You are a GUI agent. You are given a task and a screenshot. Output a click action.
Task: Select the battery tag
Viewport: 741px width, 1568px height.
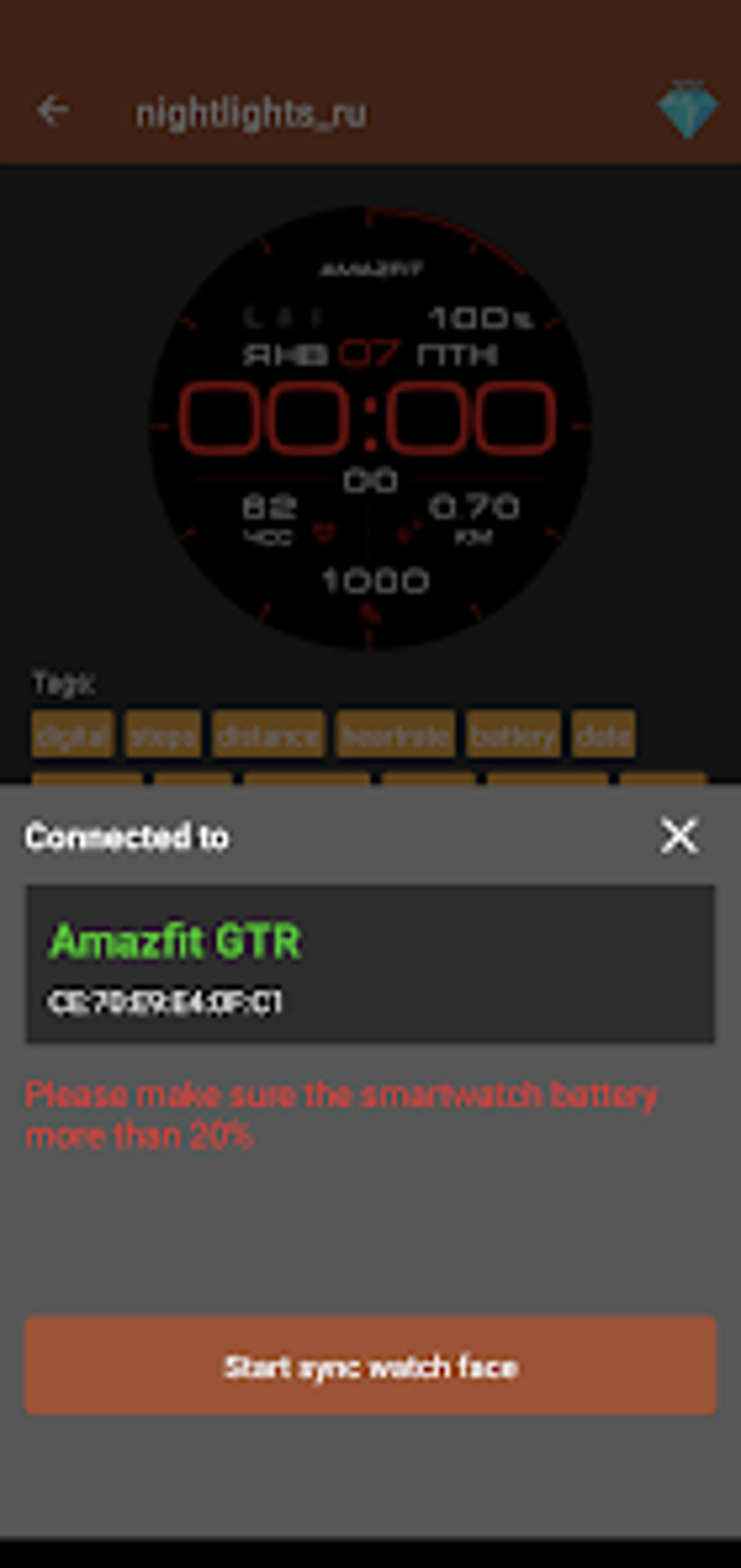[x=514, y=733]
